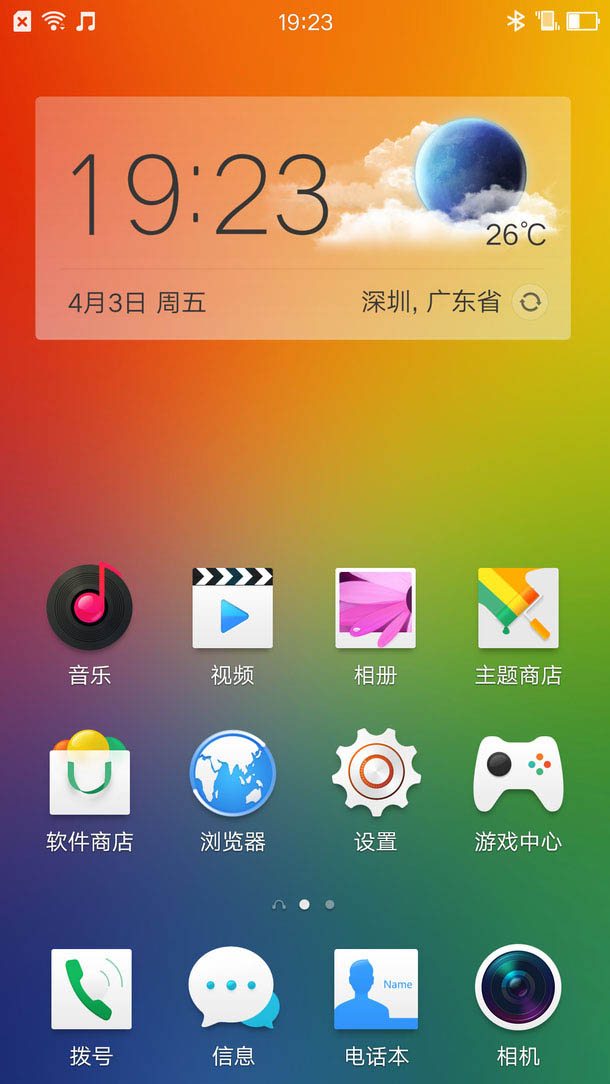Tap the third home page indicator dot
The width and height of the screenshot is (610, 1084).
330,905
